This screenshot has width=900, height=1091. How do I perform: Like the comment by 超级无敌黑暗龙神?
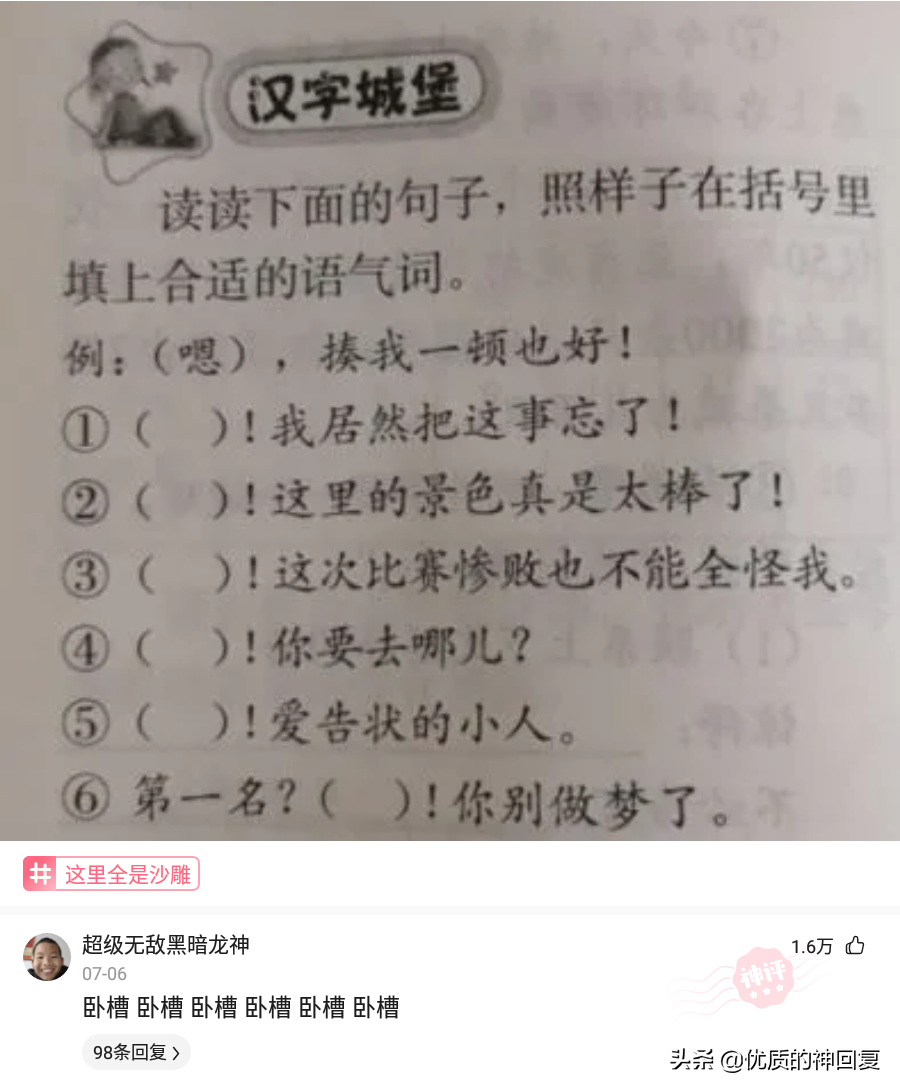point(855,946)
